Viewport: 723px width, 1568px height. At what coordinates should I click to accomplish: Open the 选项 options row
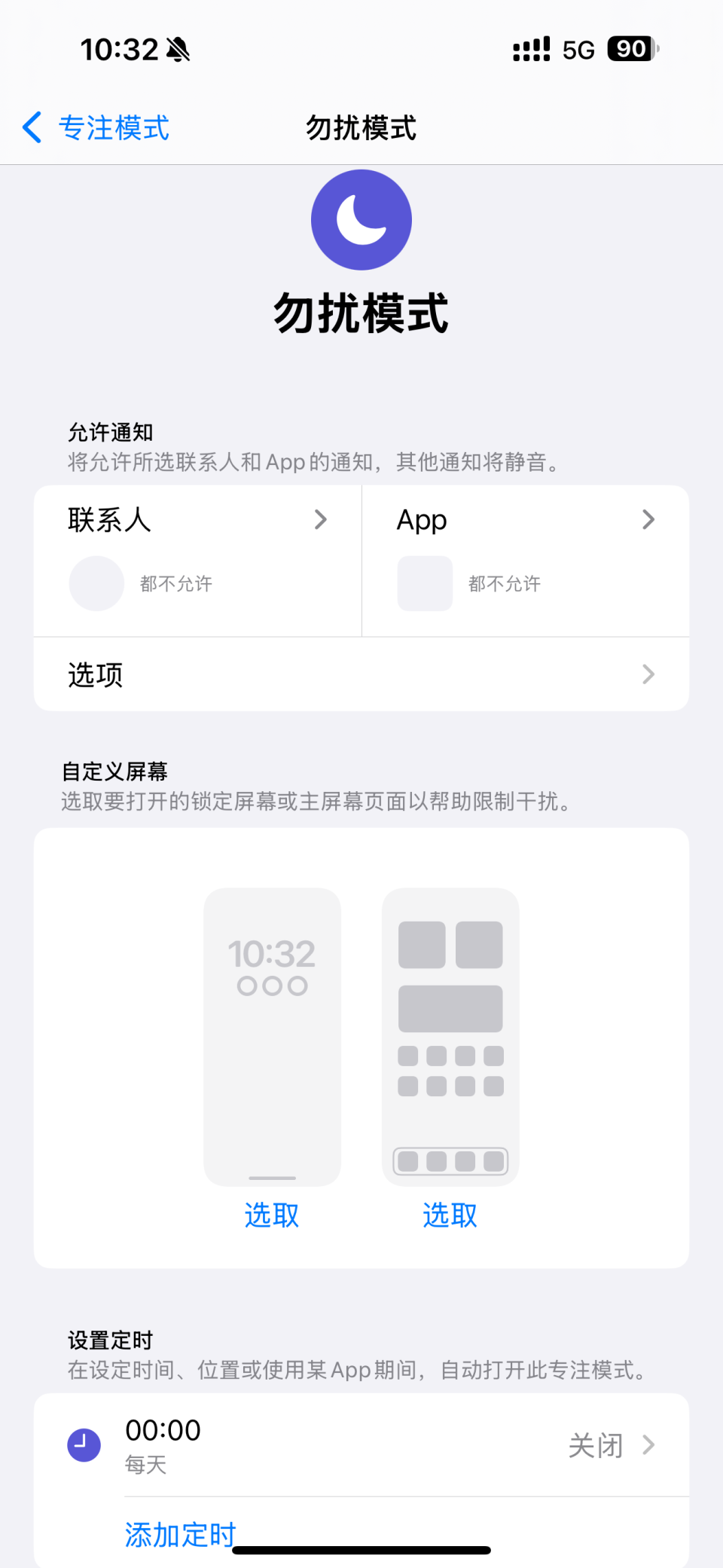(361, 674)
